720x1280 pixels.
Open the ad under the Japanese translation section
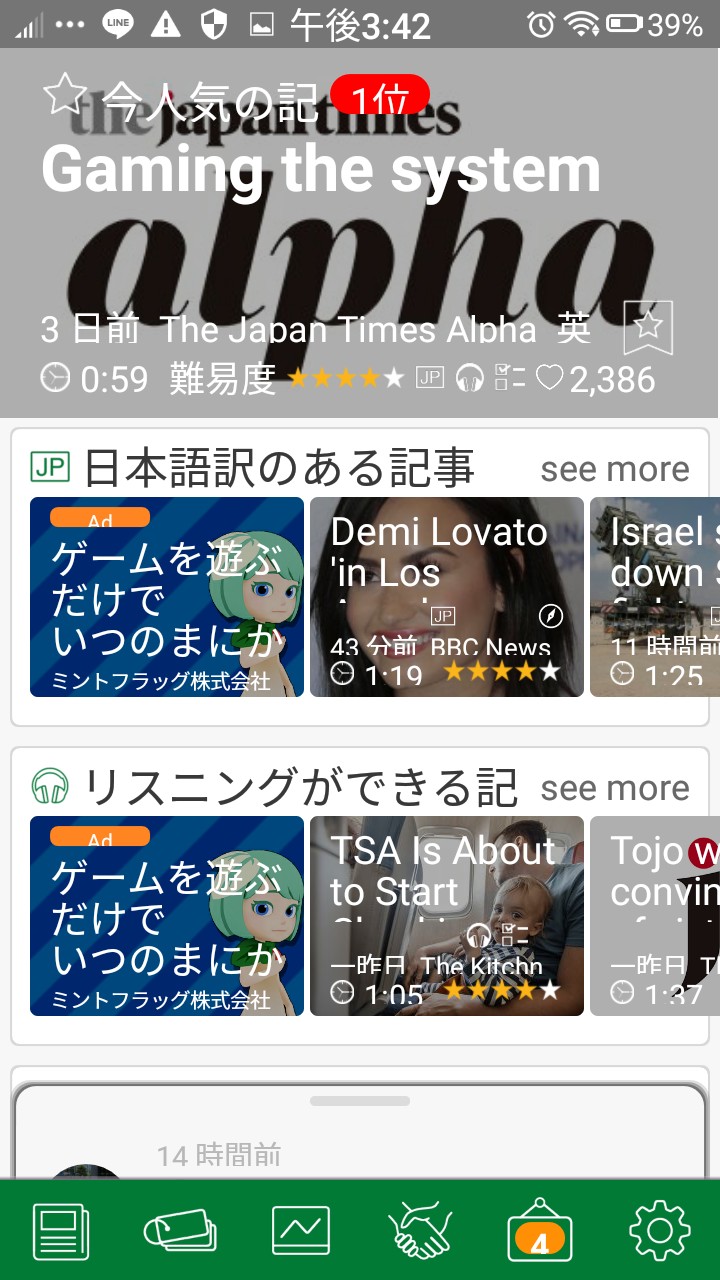click(167, 596)
